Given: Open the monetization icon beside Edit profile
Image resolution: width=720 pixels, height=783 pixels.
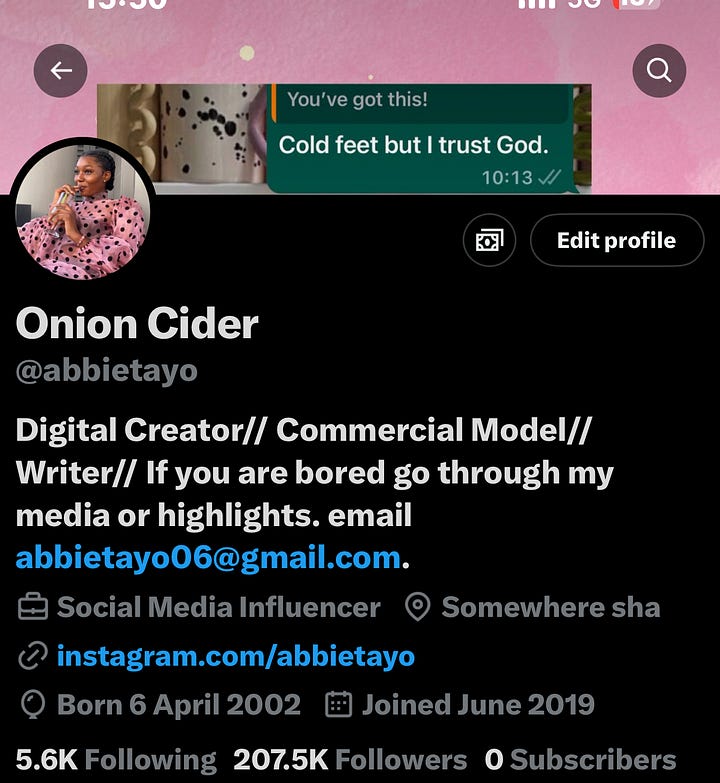Looking at the screenshot, I should (x=489, y=240).
